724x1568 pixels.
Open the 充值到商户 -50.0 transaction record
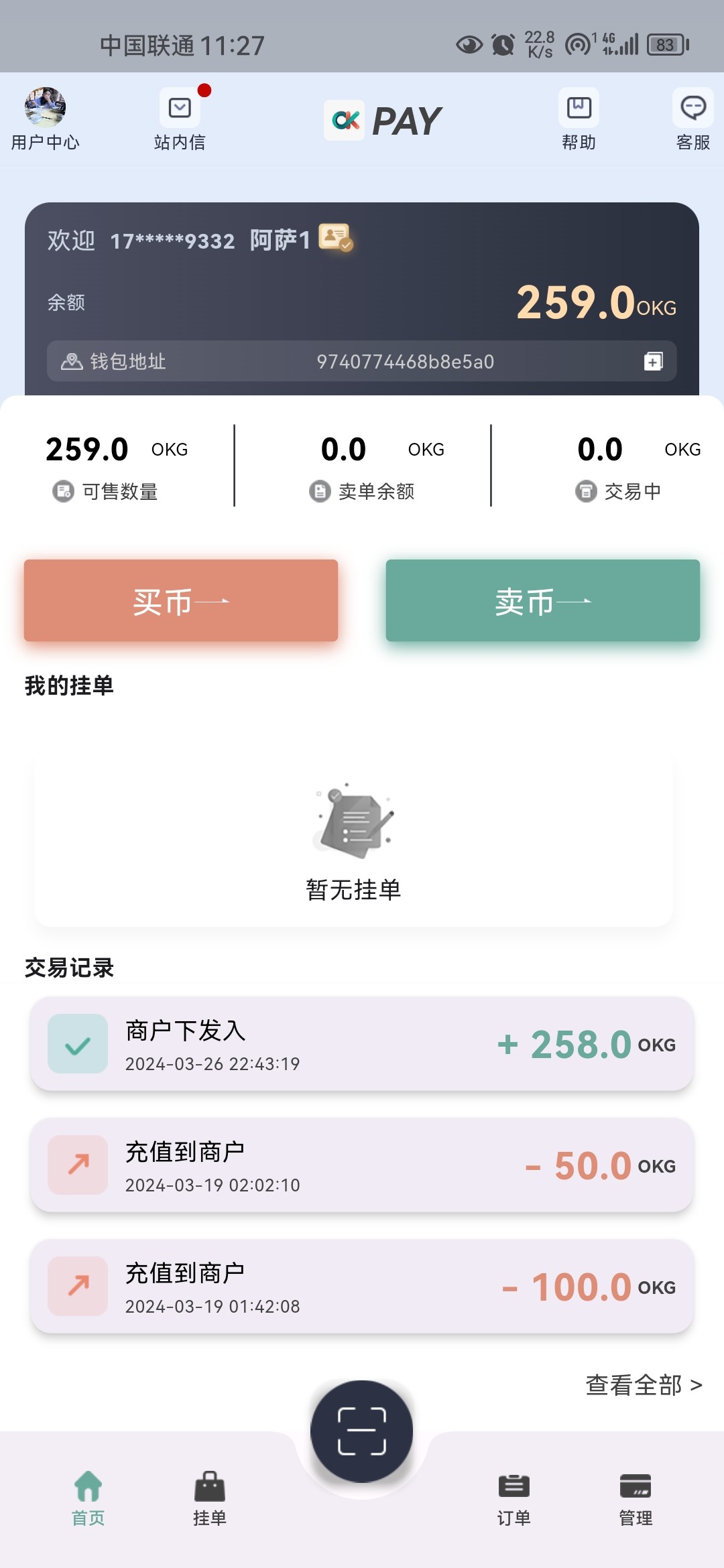point(362,1165)
